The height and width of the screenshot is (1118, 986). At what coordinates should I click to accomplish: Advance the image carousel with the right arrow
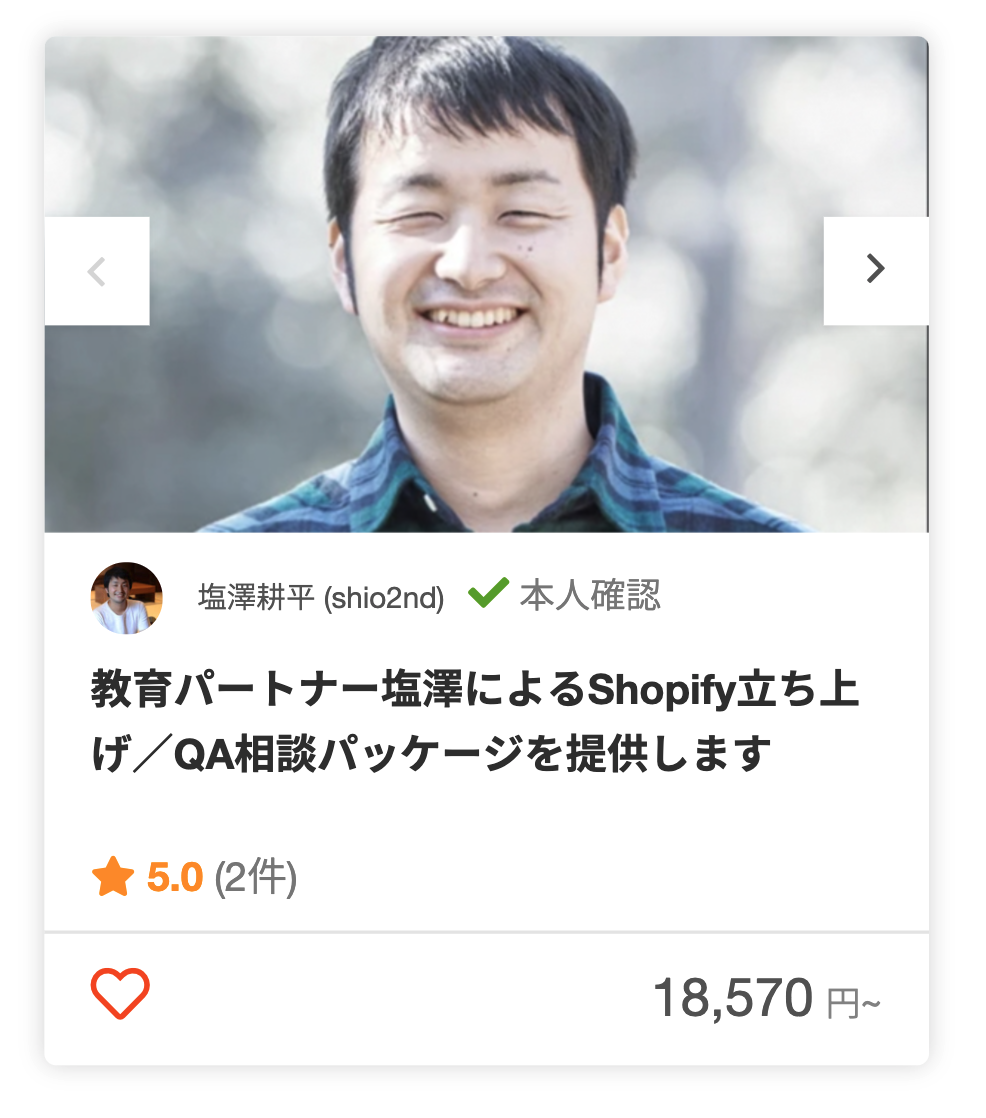[877, 268]
